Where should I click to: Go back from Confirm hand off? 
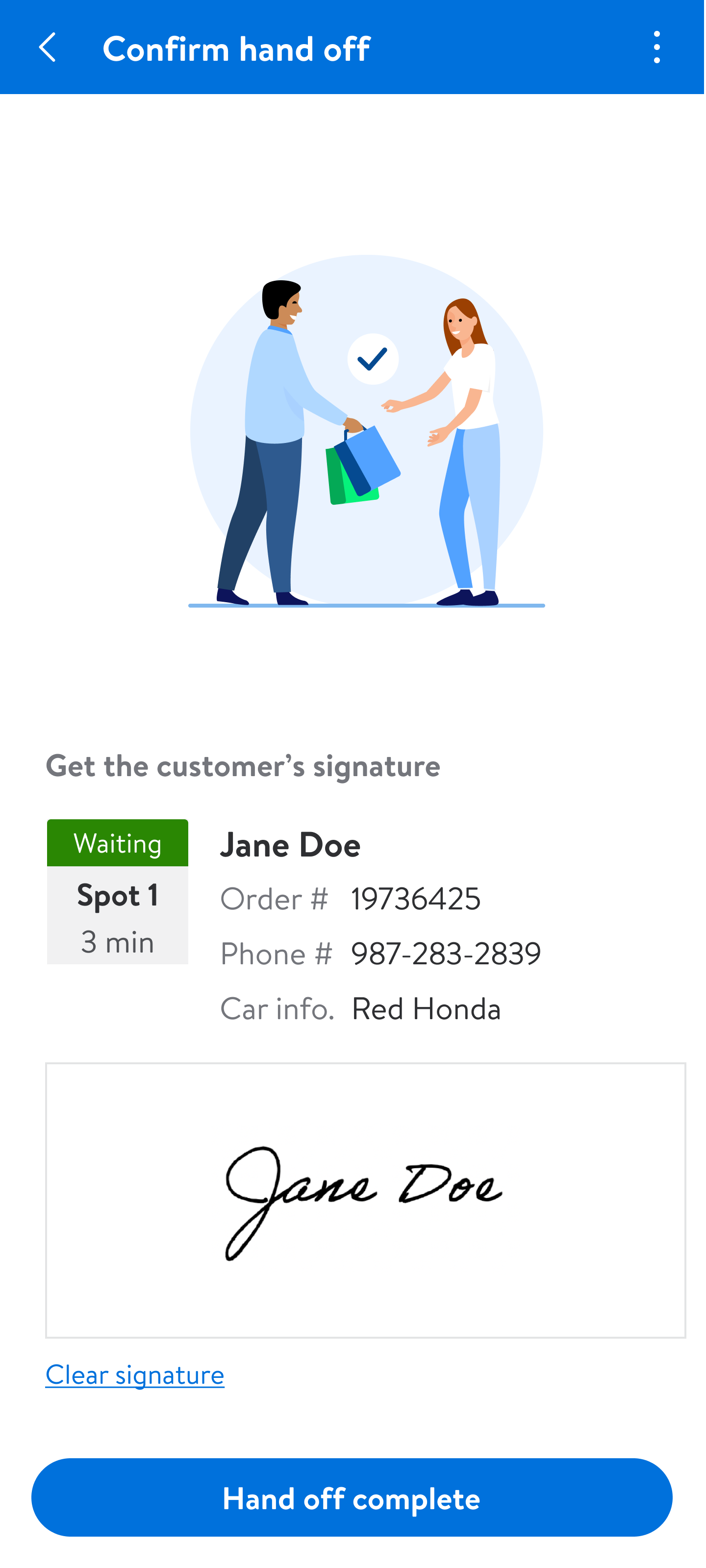pos(48,48)
